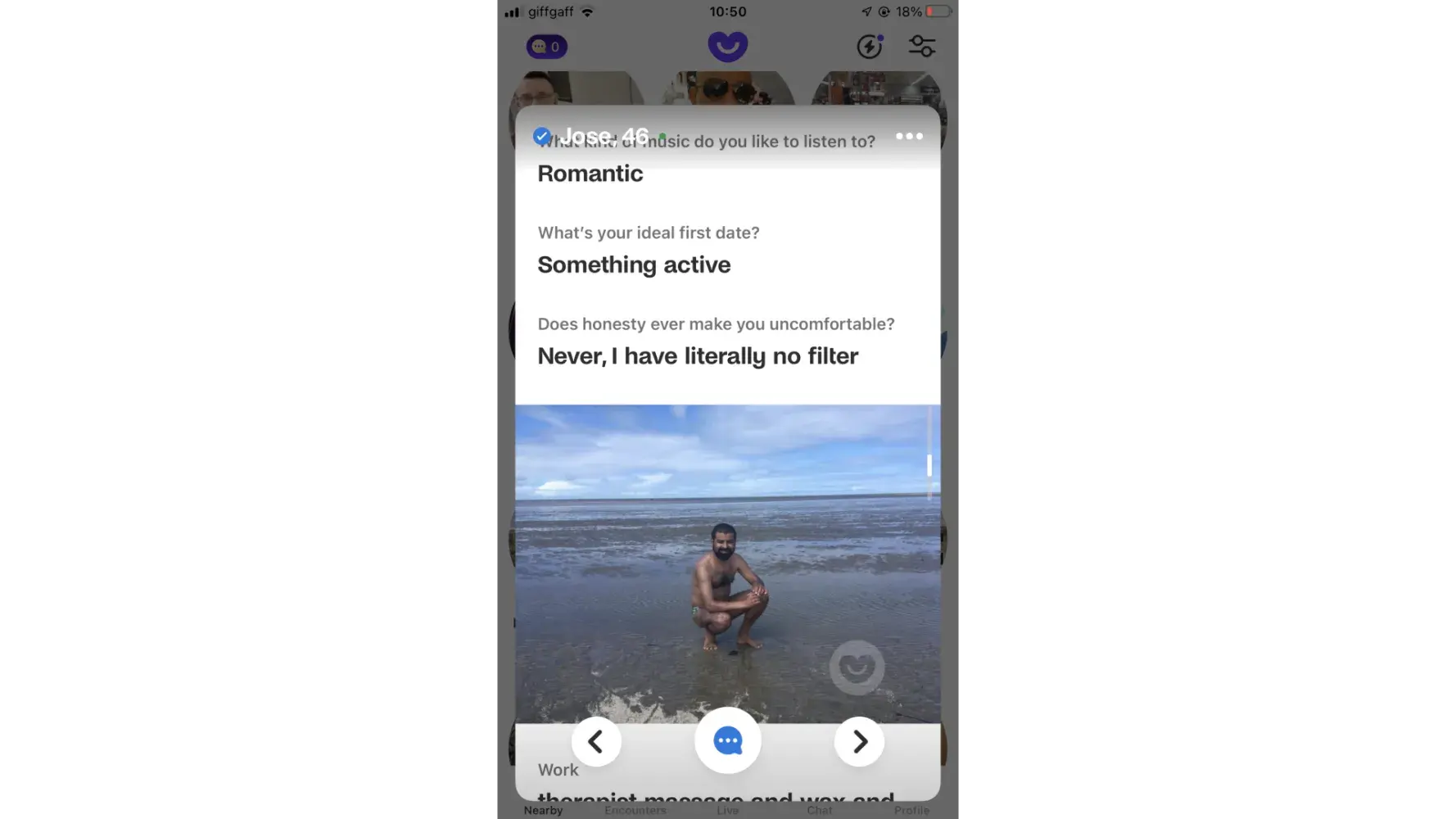Switch to the Chat tab
Image resolution: width=1456 pixels, height=819 pixels.
click(x=820, y=810)
